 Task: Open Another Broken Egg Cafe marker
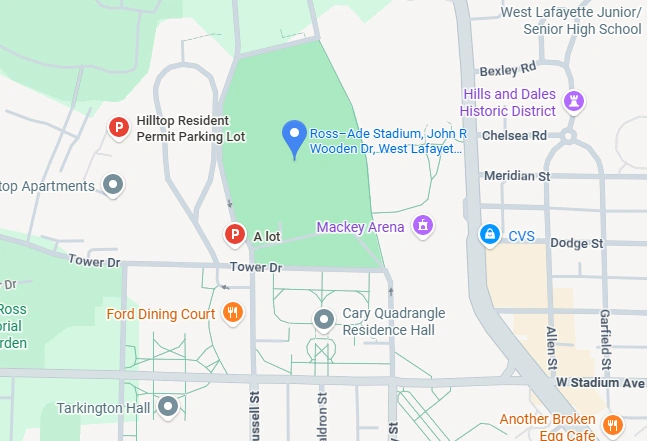click(613, 426)
